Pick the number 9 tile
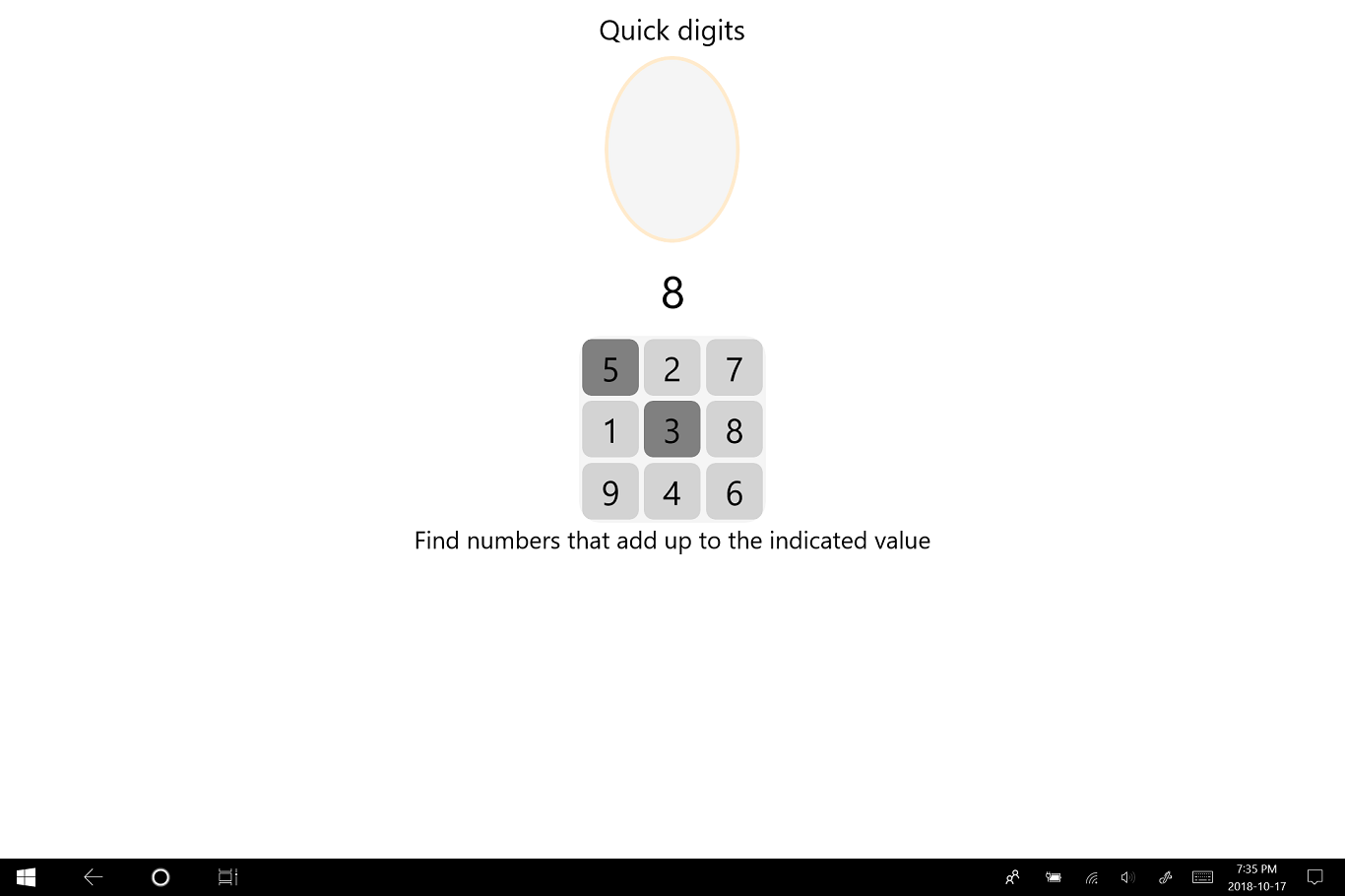The width and height of the screenshot is (1345, 896). click(610, 492)
